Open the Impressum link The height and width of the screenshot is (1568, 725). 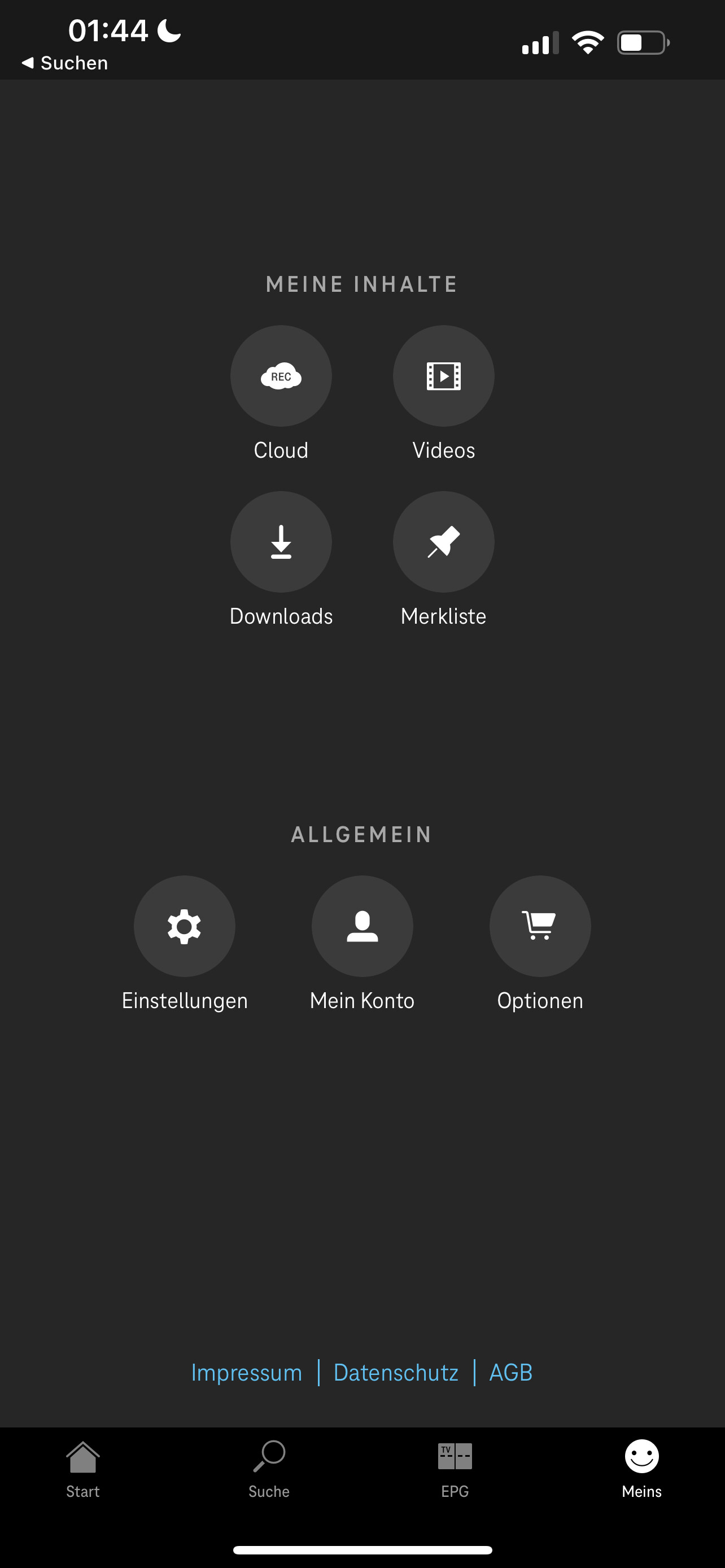(247, 1373)
